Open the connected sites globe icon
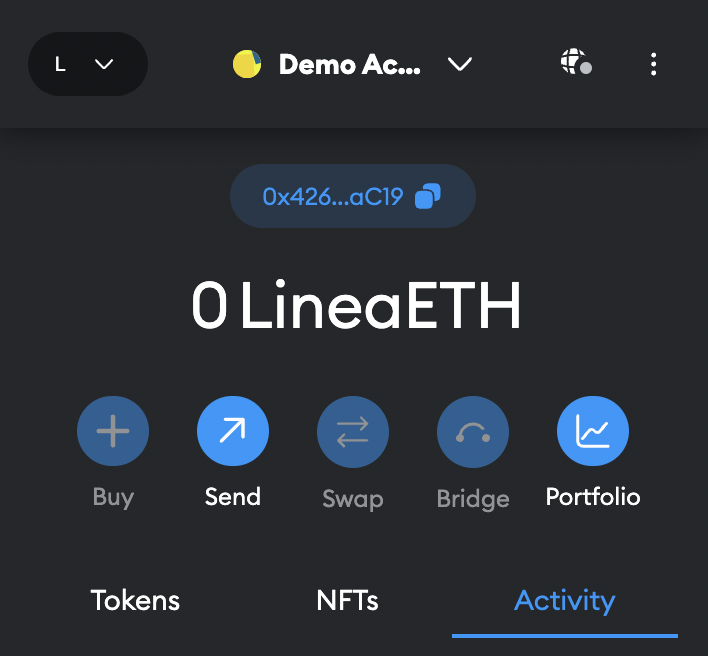The width and height of the screenshot is (708, 656). [x=575, y=65]
